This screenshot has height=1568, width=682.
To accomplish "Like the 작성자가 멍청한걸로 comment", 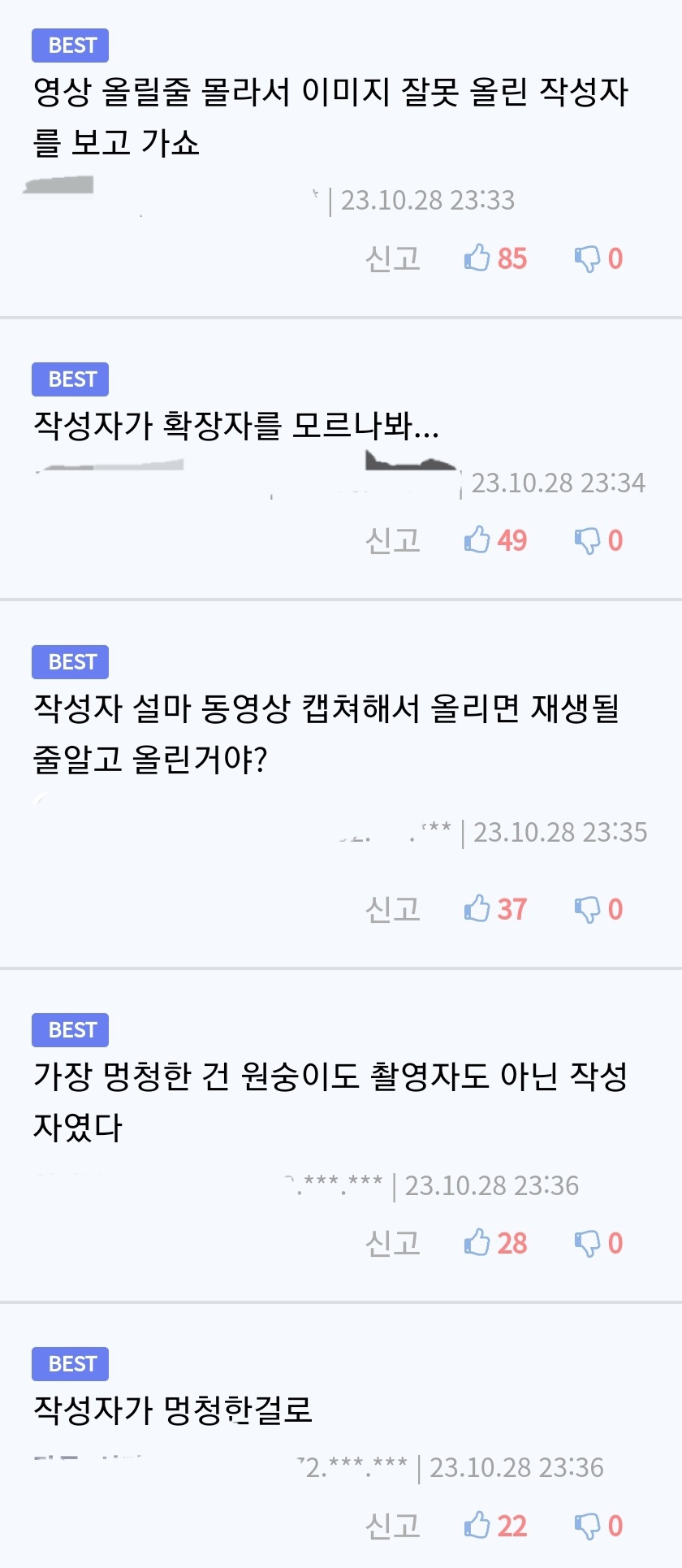I will click(477, 1525).
